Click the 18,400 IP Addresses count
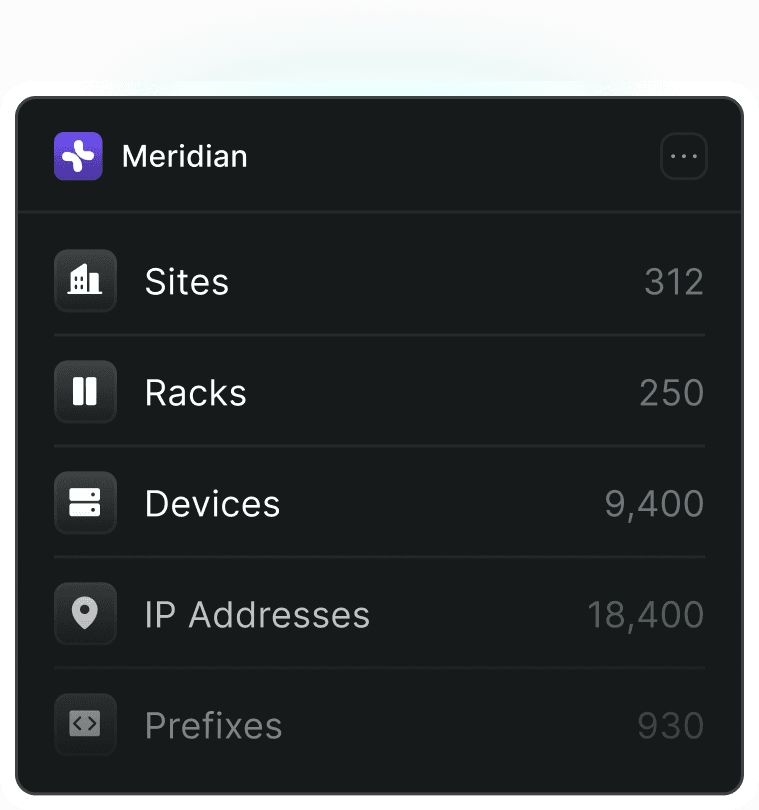Image resolution: width=759 pixels, height=810 pixels. [x=647, y=614]
